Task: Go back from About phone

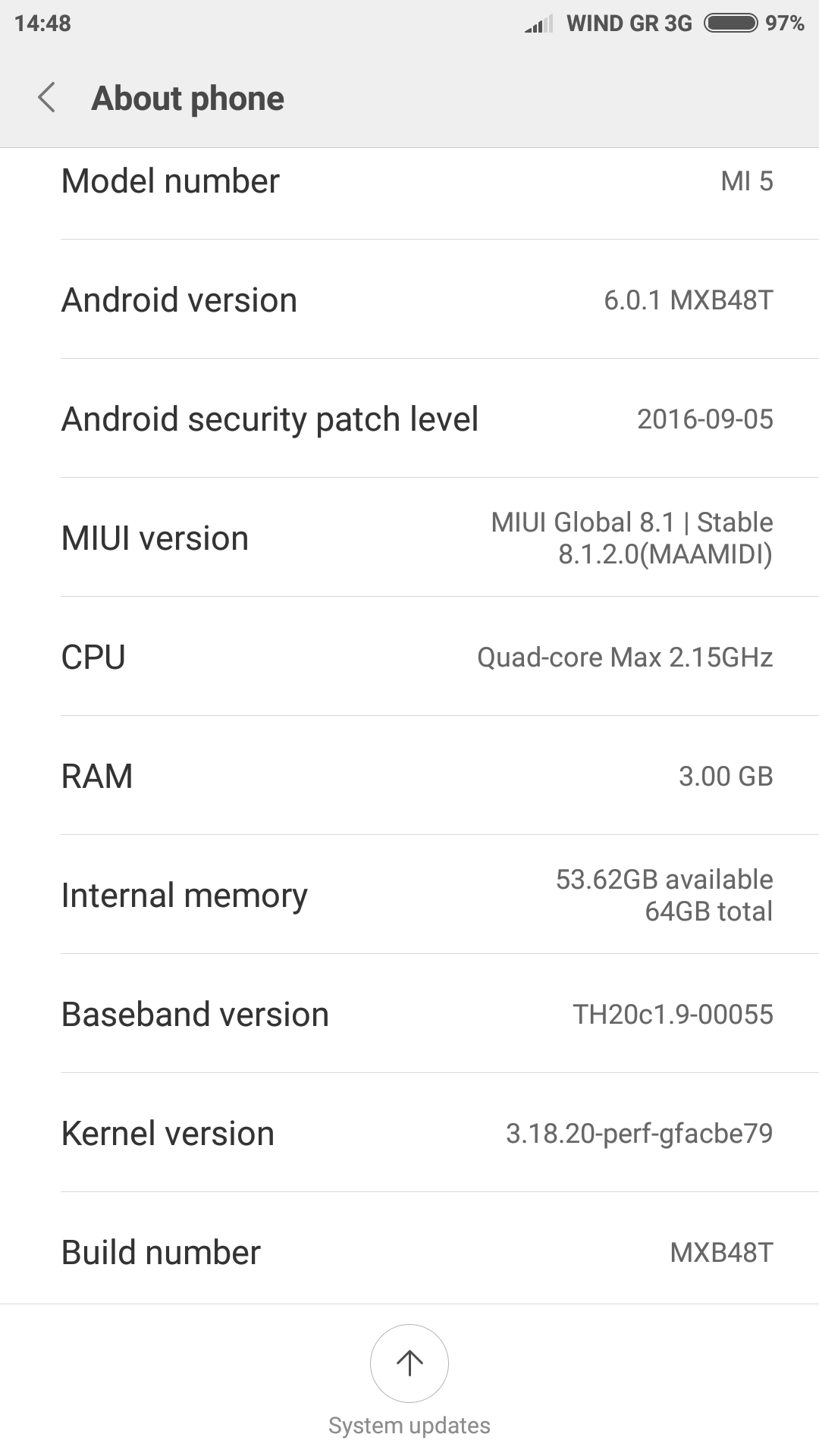Action: click(x=47, y=98)
